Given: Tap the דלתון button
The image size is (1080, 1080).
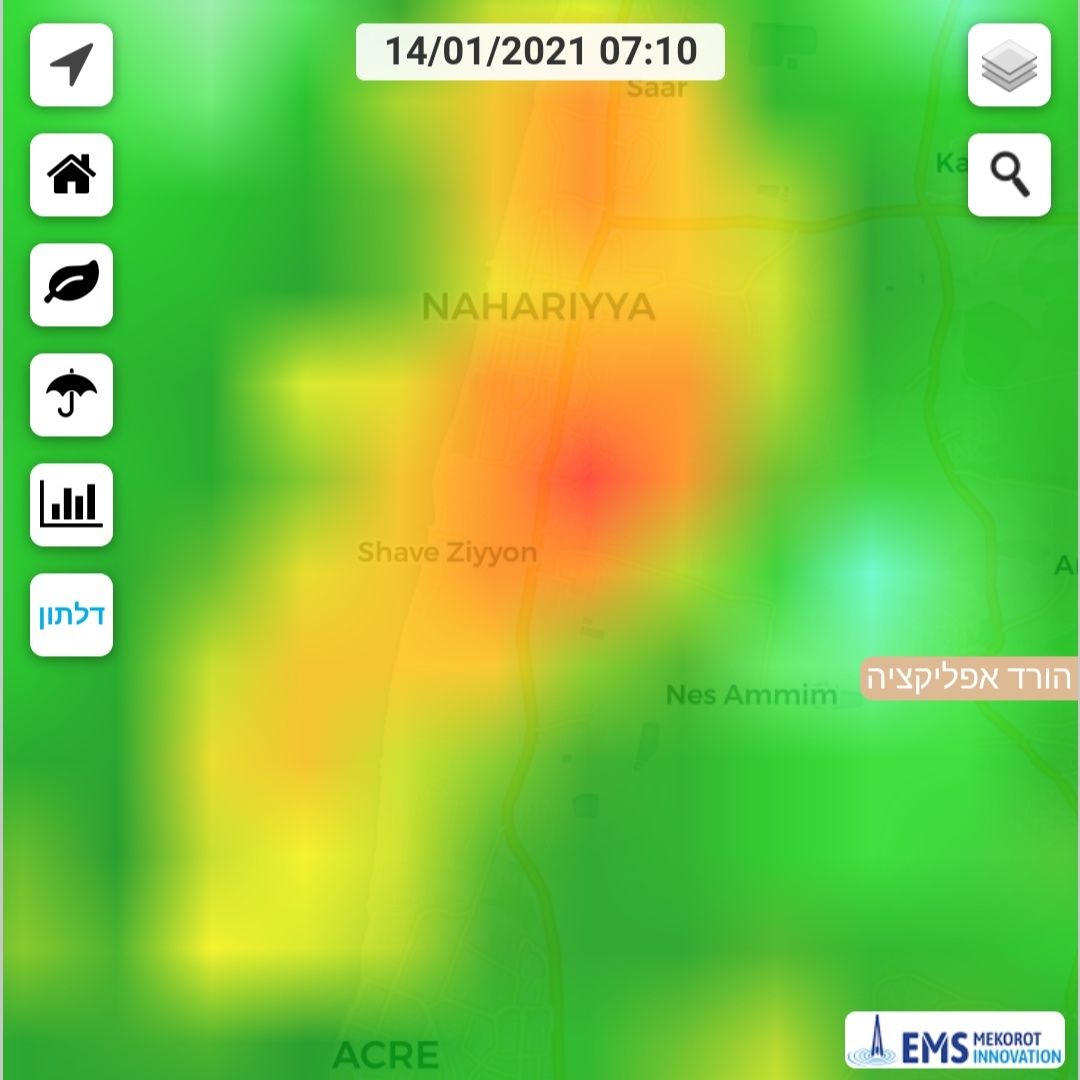Looking at the screenshot, I should tap(71, 615).
